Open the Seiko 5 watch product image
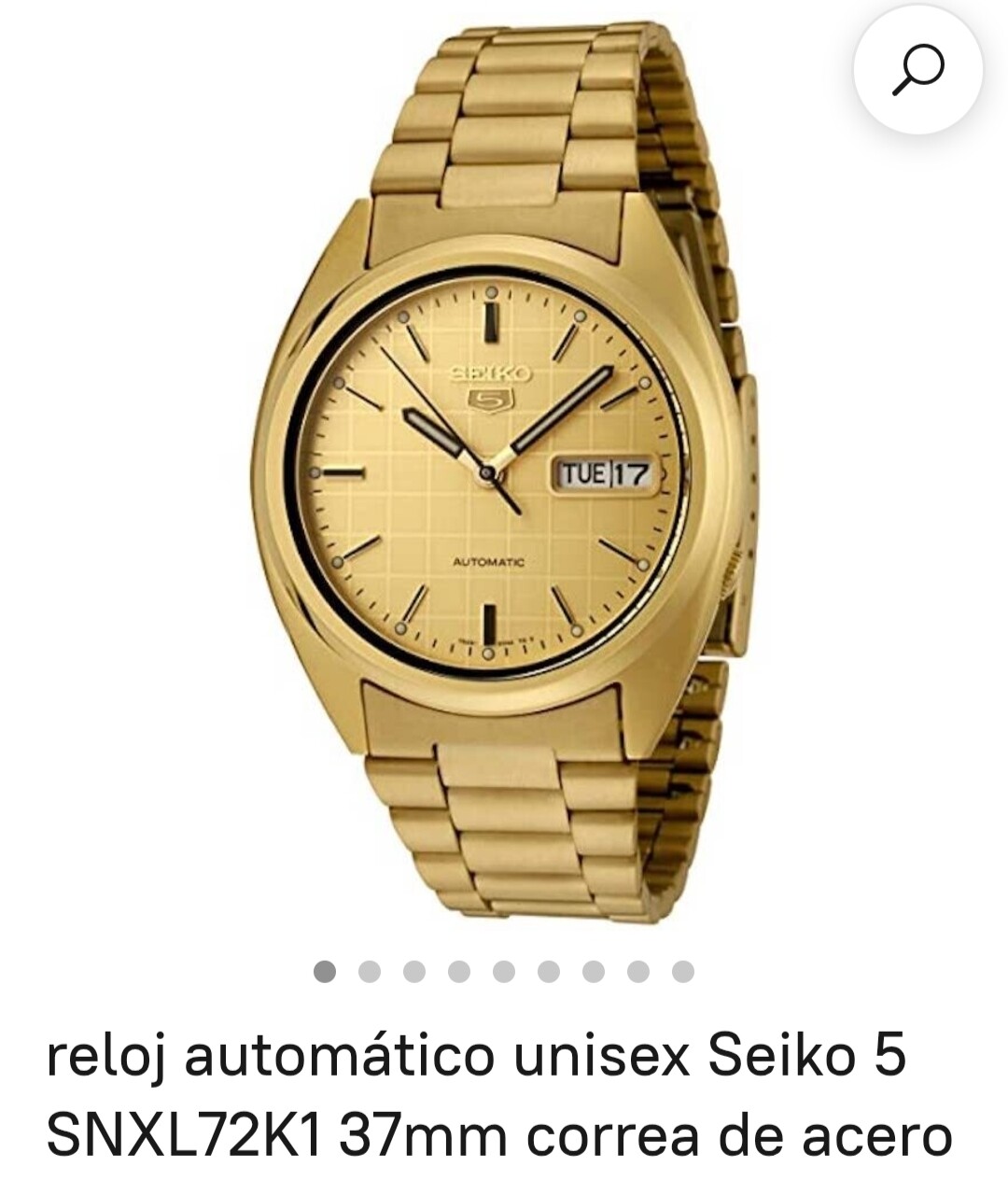Screen dimensions: 1008x1195 tap(504, 476)
